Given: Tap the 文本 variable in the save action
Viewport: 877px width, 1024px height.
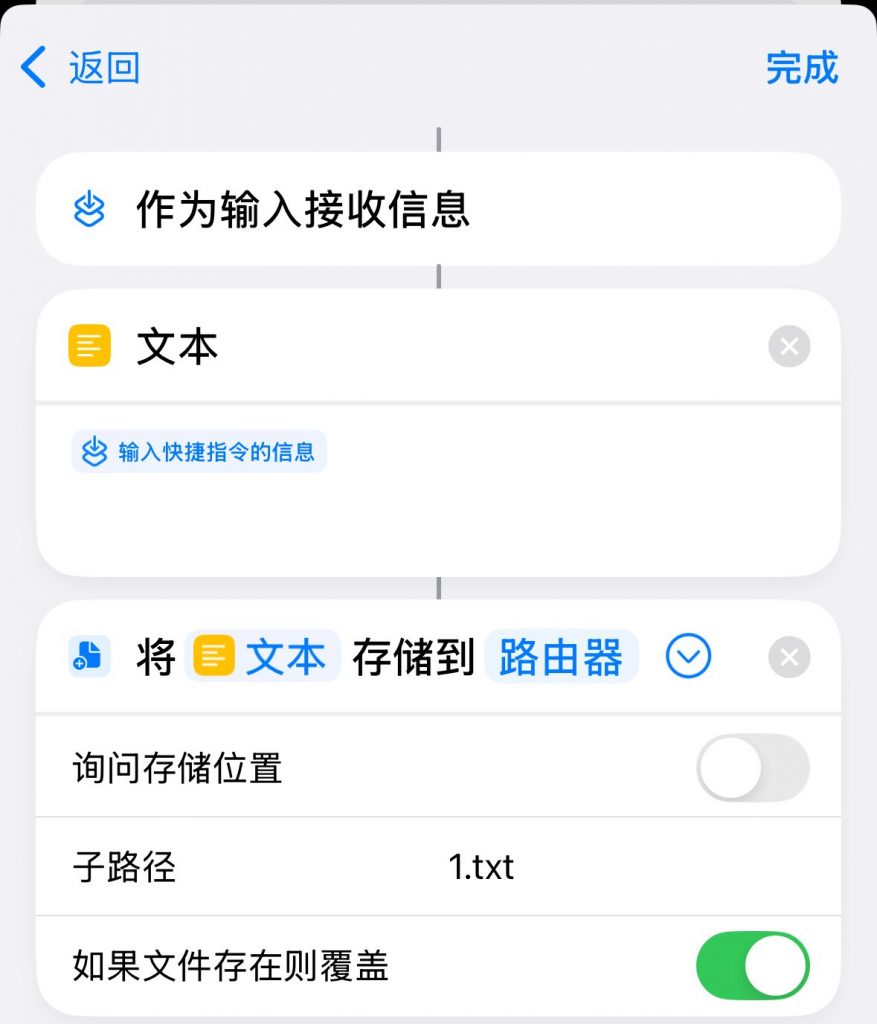Looking at the screenshot, I should pos(264,657).
